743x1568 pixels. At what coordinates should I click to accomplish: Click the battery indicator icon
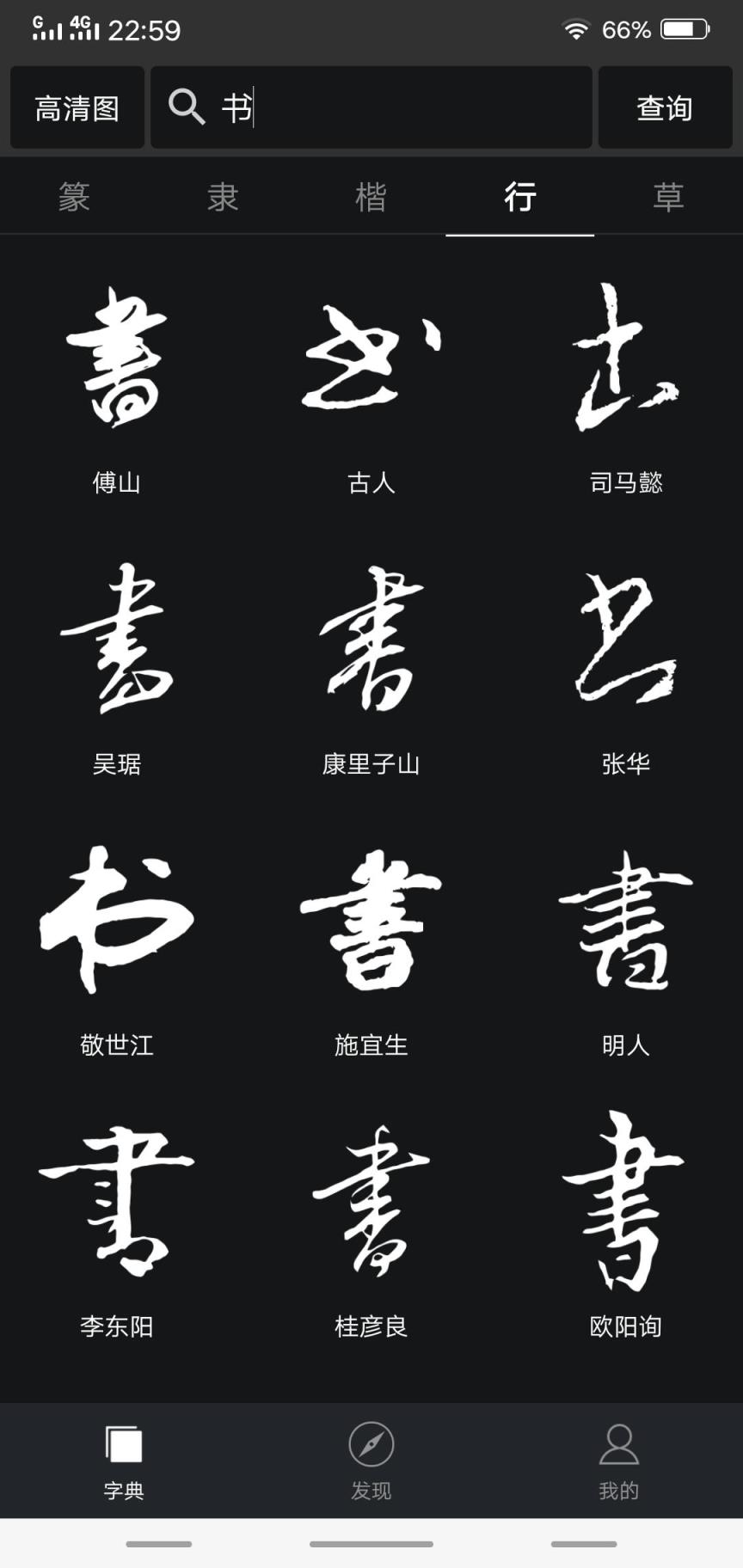pos(682,28)
